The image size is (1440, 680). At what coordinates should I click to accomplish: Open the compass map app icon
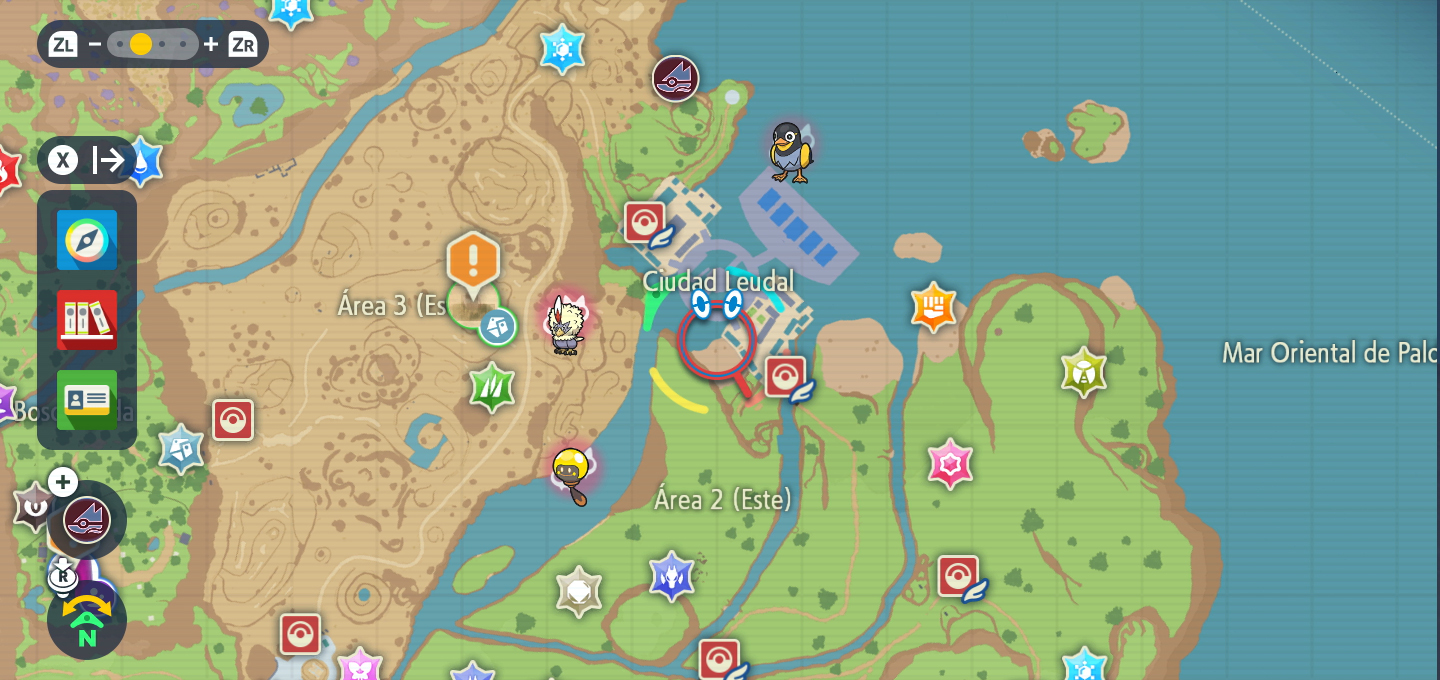[x=87, y=240]
